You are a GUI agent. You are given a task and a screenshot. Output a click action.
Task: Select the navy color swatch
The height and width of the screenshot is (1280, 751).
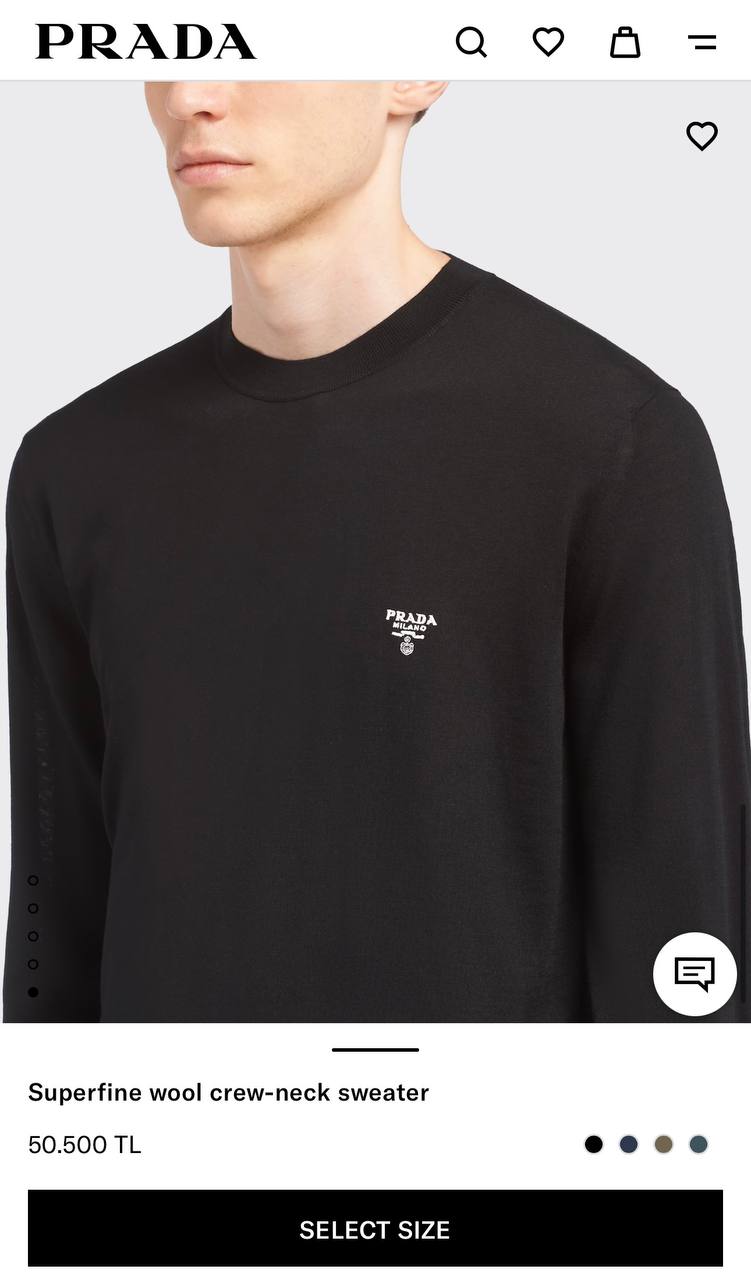[629, 1144]
